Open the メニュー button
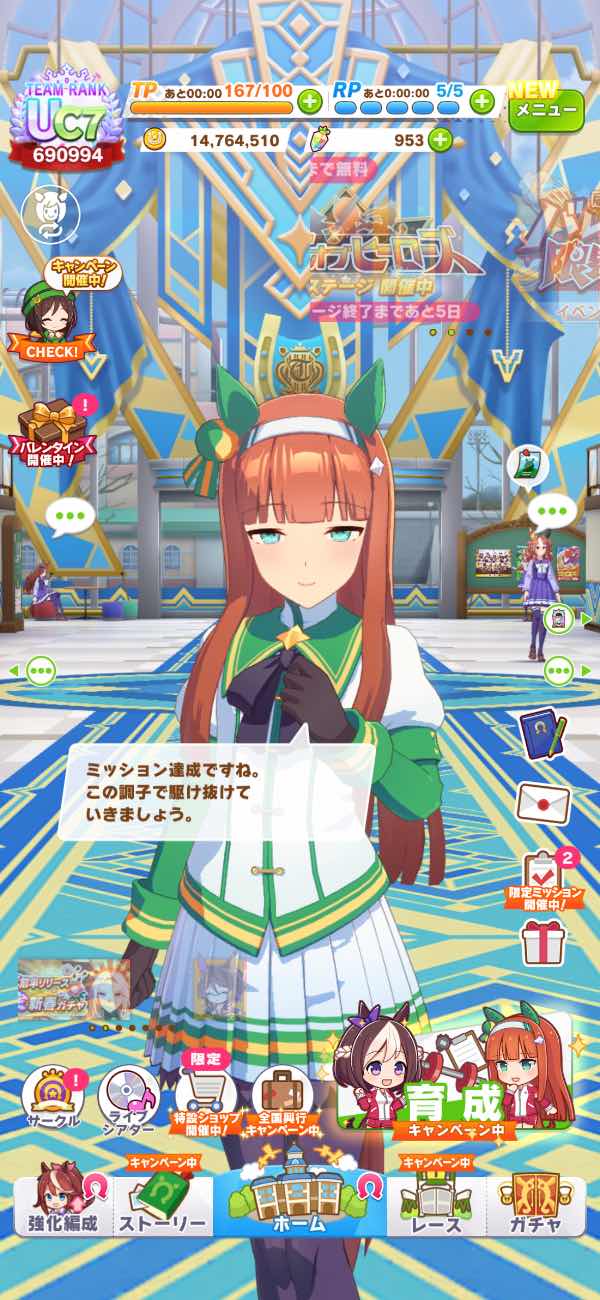The height and width of the screenshot is (1300, 600). (x=546, y=110)
